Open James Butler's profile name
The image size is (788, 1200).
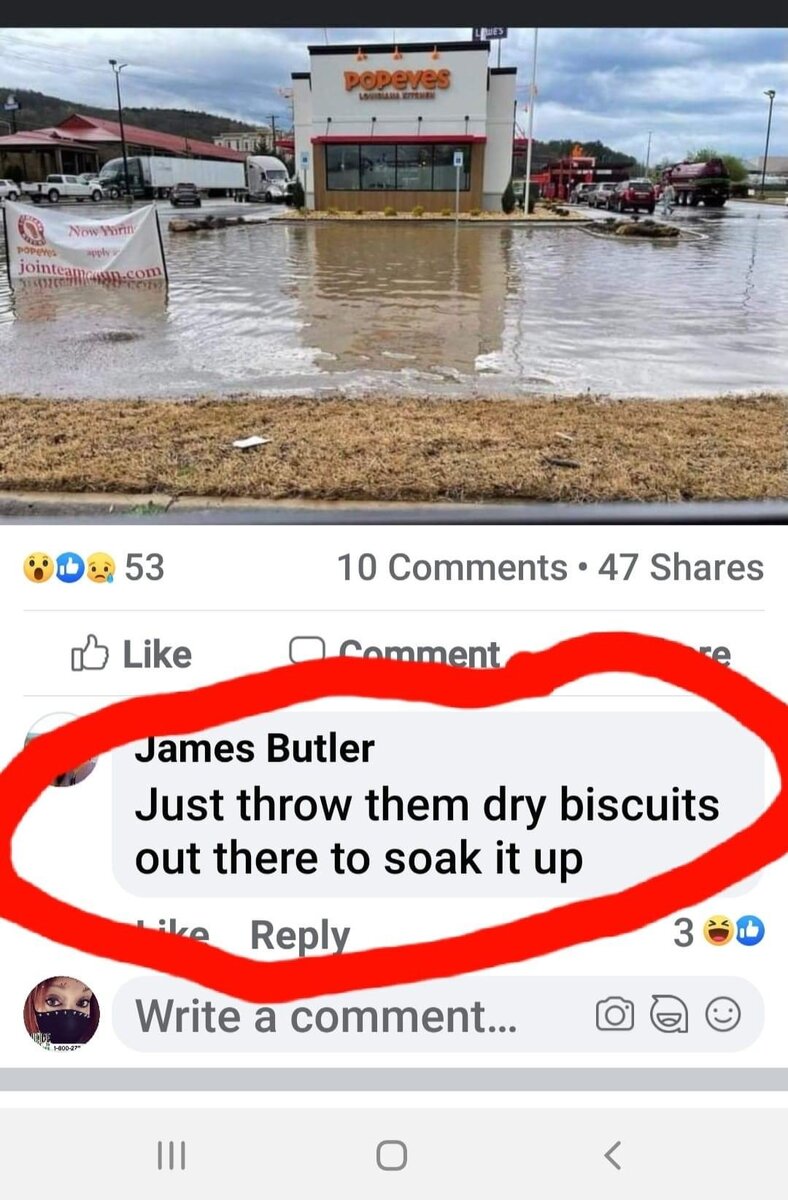coord(254,748)
